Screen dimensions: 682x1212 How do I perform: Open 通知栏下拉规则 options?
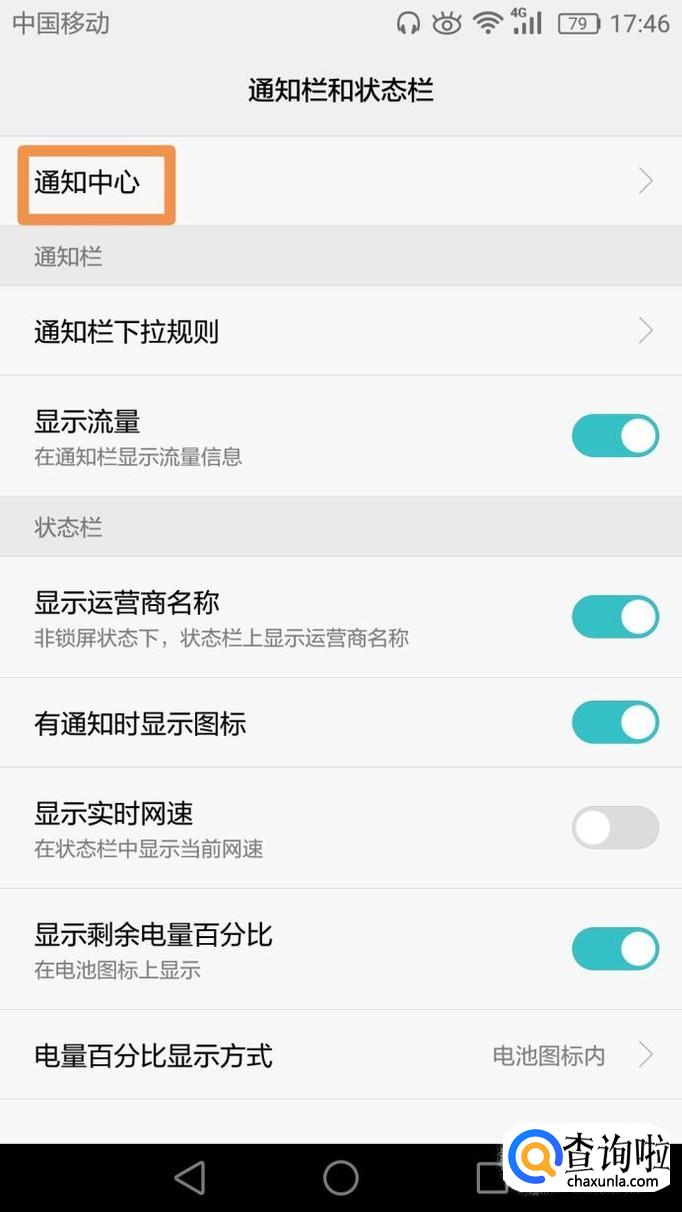(x=340, y=331)
